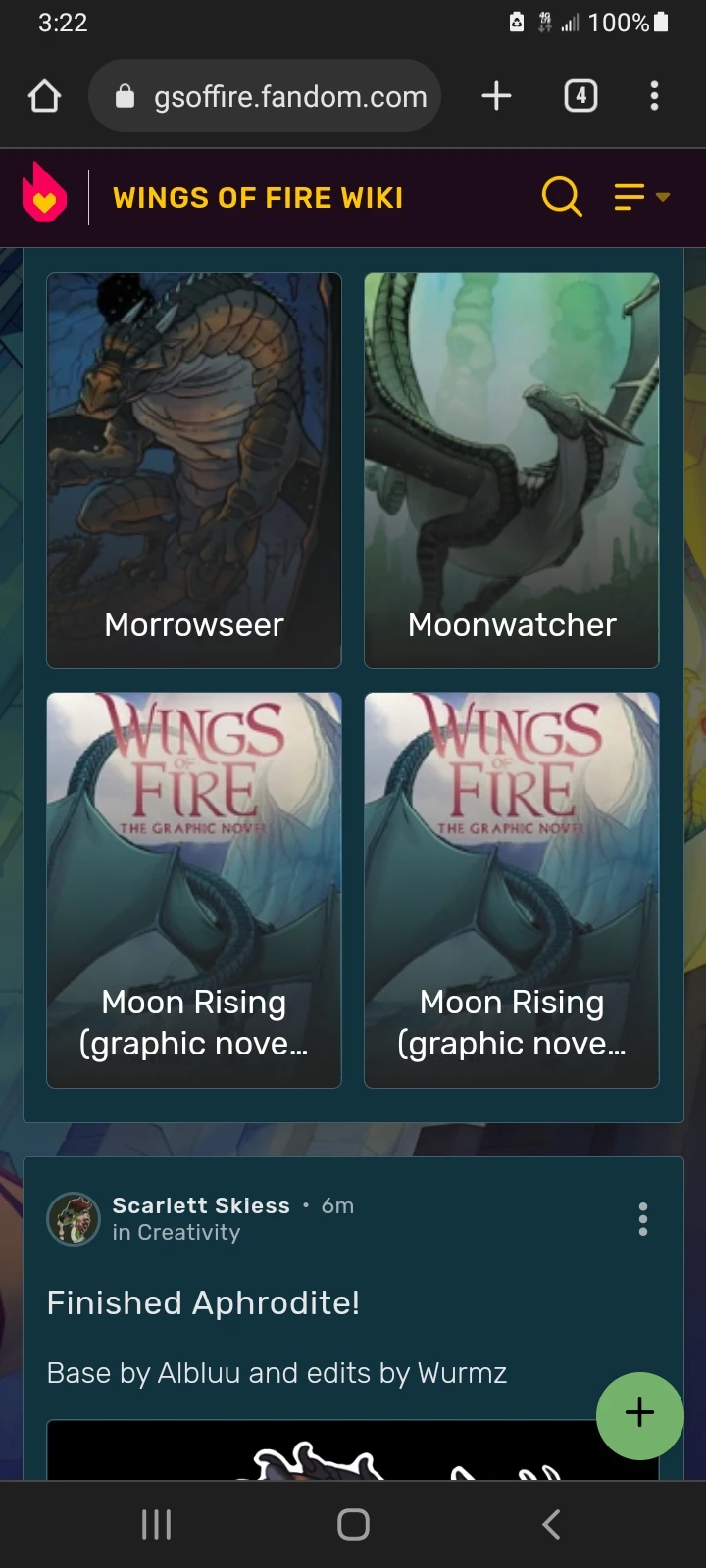Open a new browser tab
Viewport: 706px width, 1568px height.
[496, 96]
